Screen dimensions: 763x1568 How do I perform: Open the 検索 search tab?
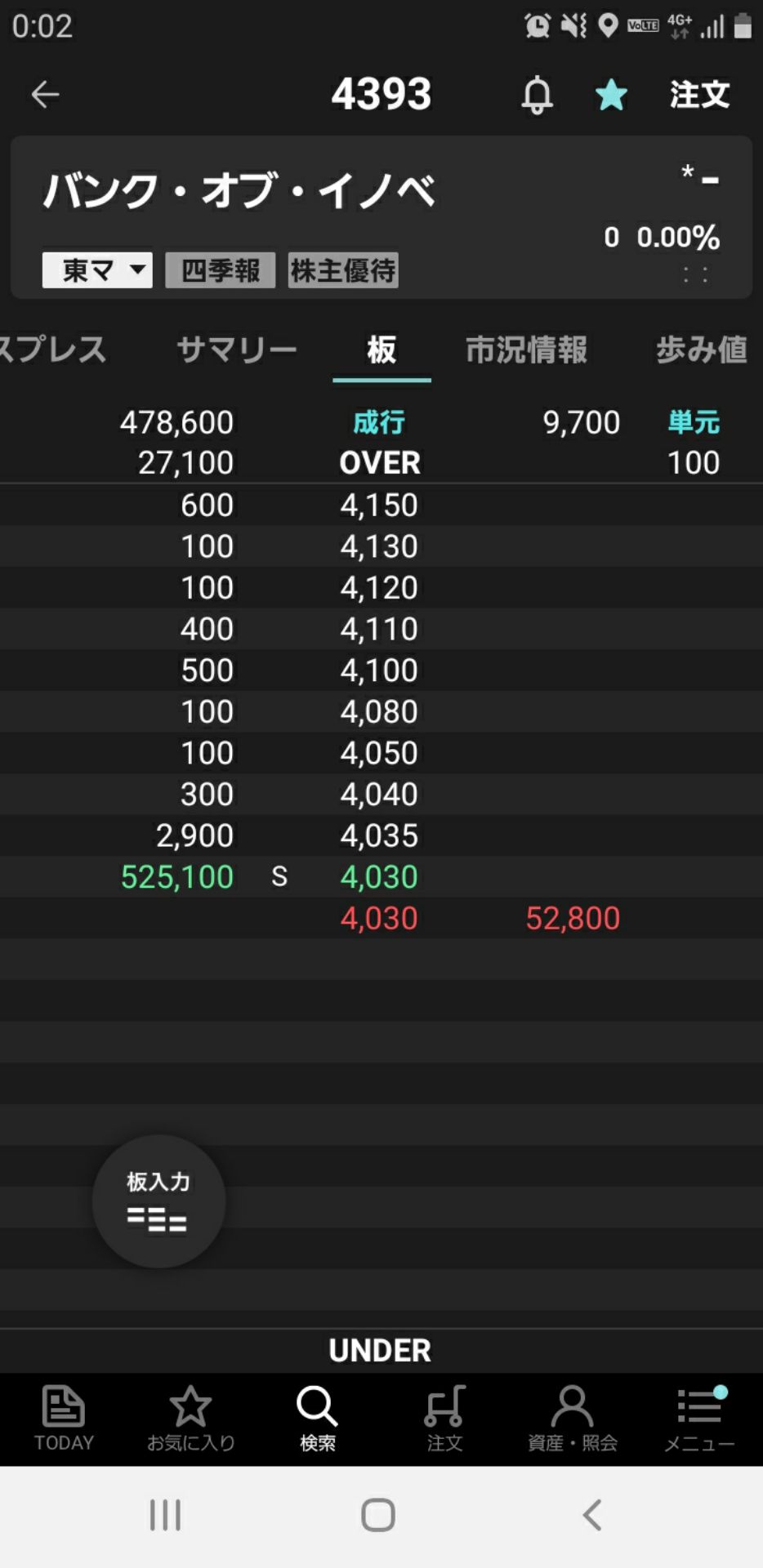pos(317,1419)
